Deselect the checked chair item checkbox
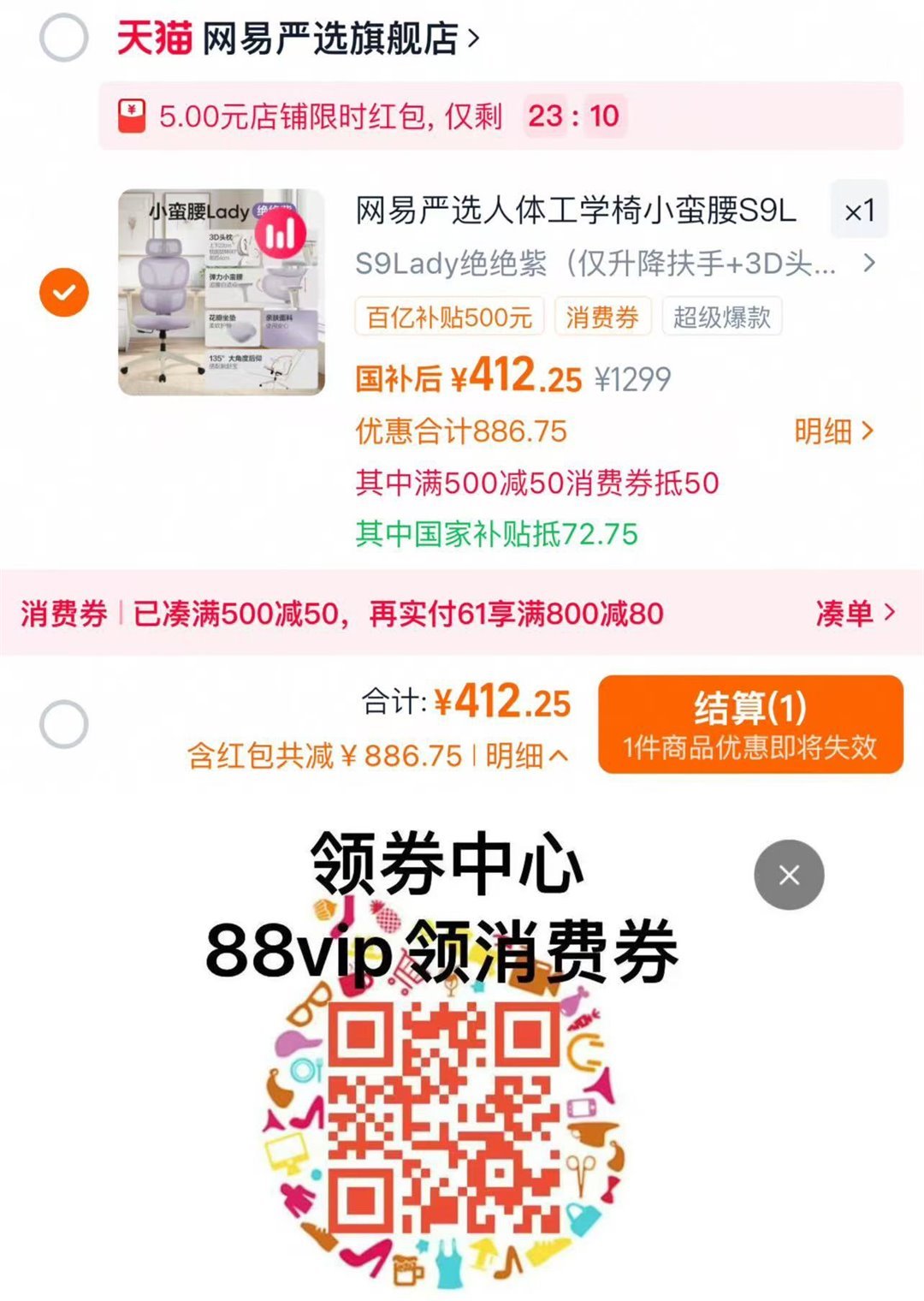 click(62, 291)
